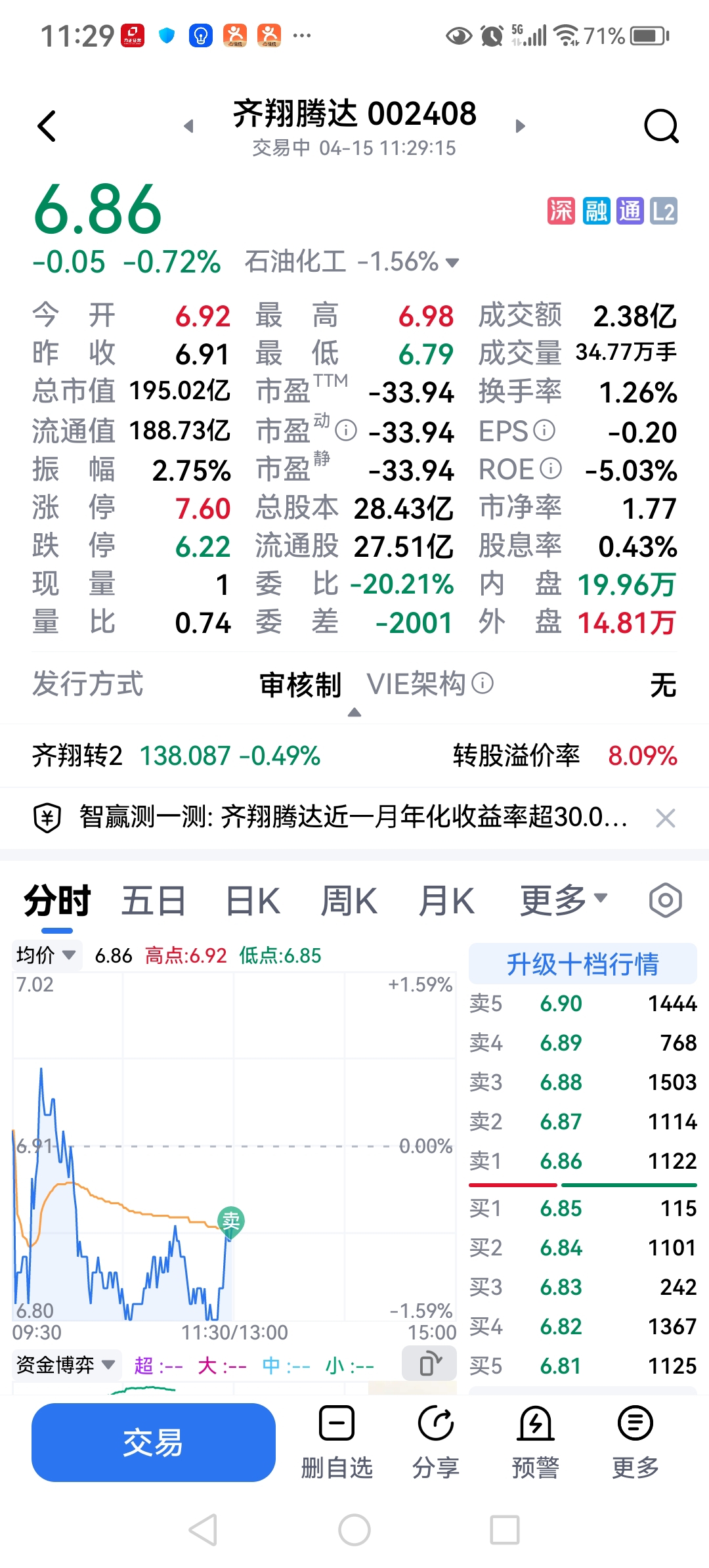Open 齐翔转2 convertible bond row
The image size is (709, 1568).
pyautogui.click(x=354, y=756)
